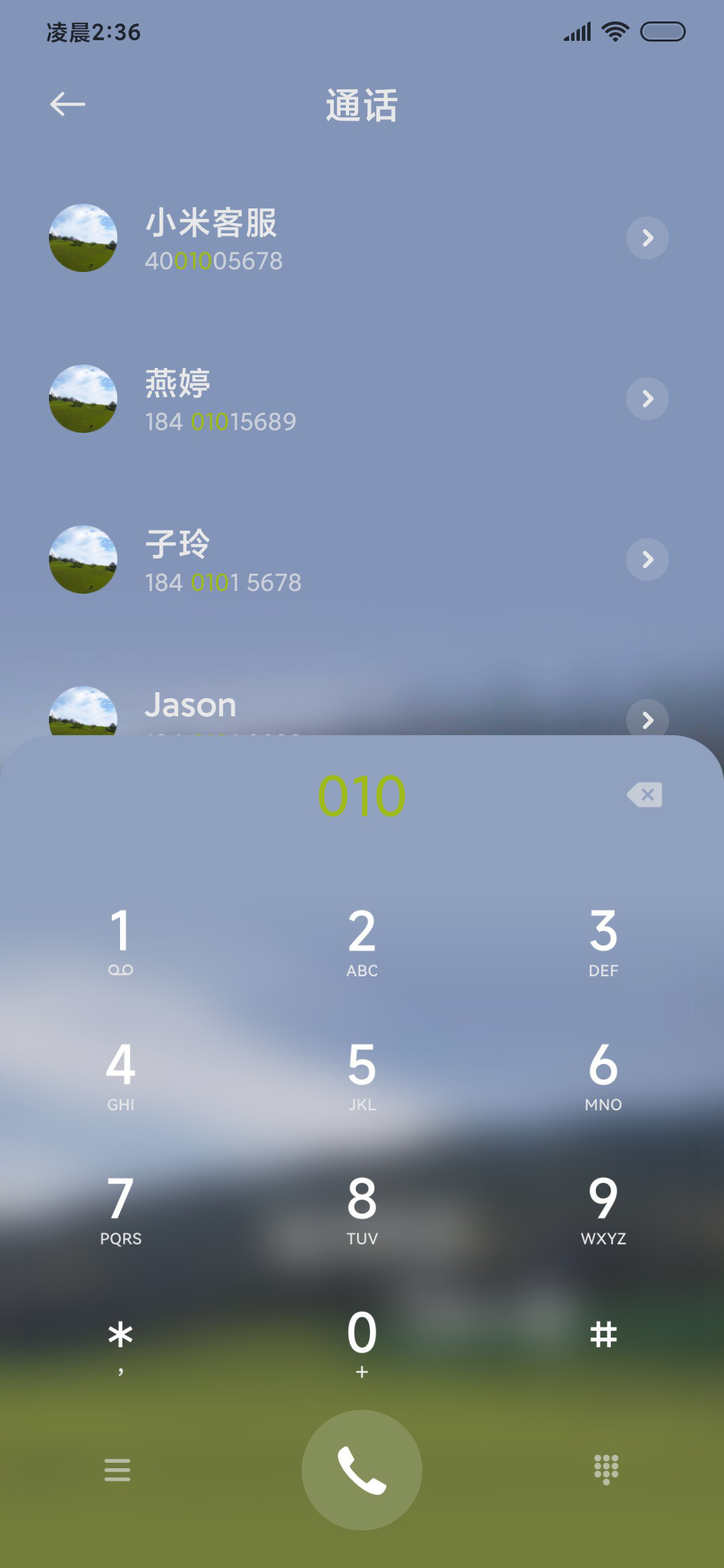Dial the digit 1 key

pyautogui.click(x=121, y=941)
